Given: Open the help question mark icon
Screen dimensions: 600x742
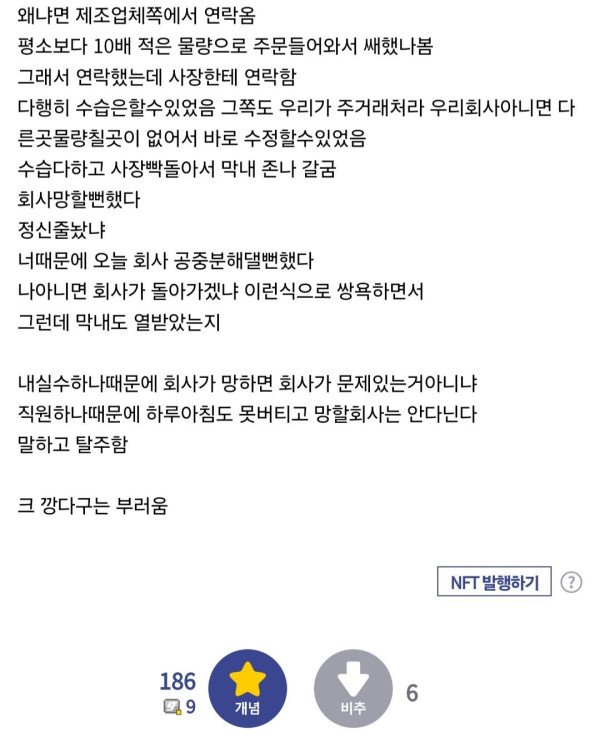Looking at the screenshot, I should coord(571,582).
